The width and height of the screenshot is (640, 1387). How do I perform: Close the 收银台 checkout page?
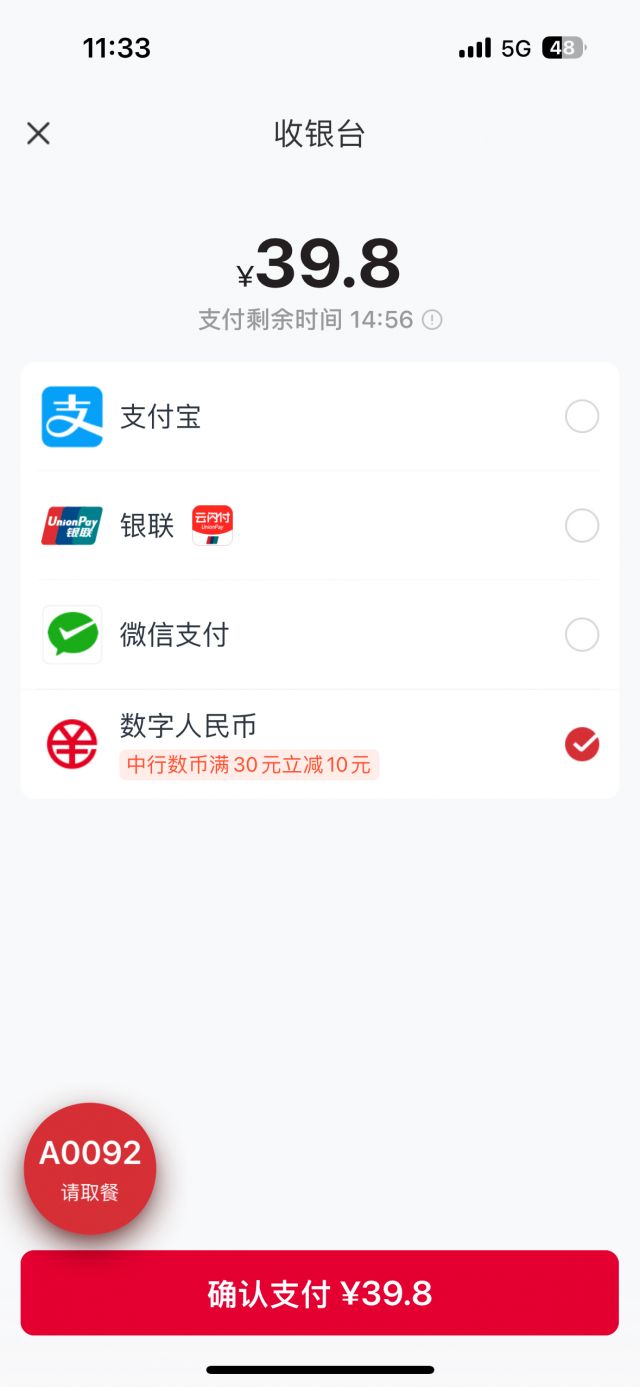point(38,133)
